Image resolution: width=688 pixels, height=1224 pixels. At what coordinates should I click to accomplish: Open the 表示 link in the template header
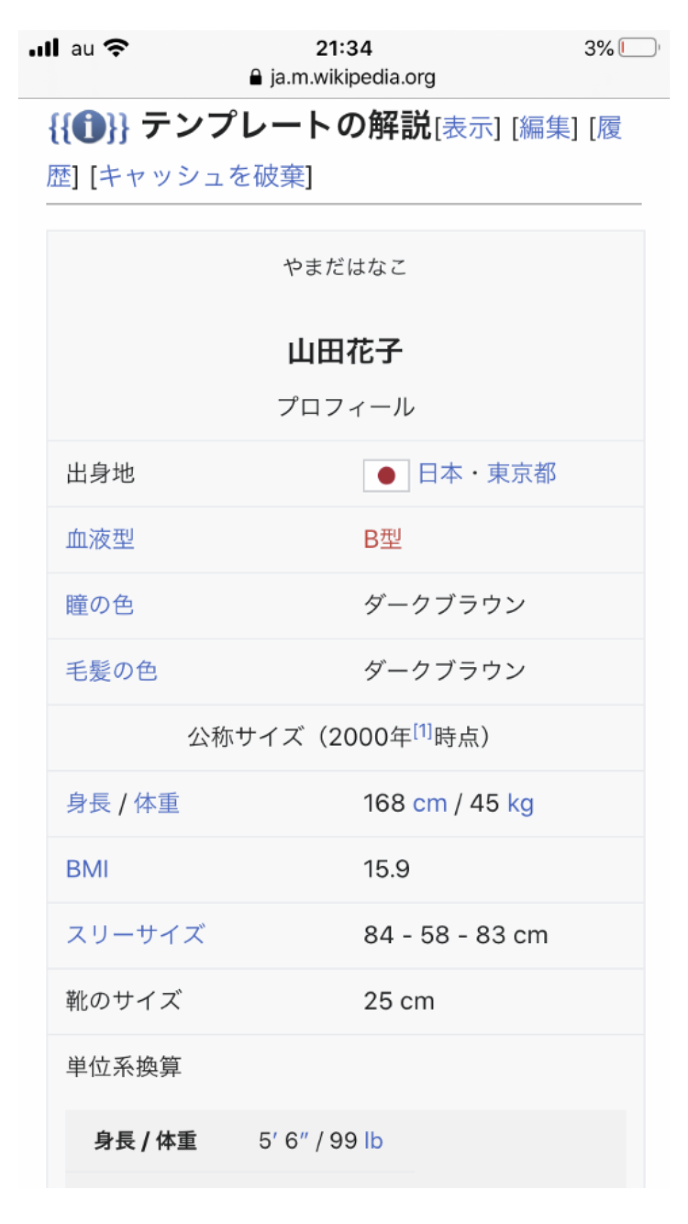click(468, 128)
